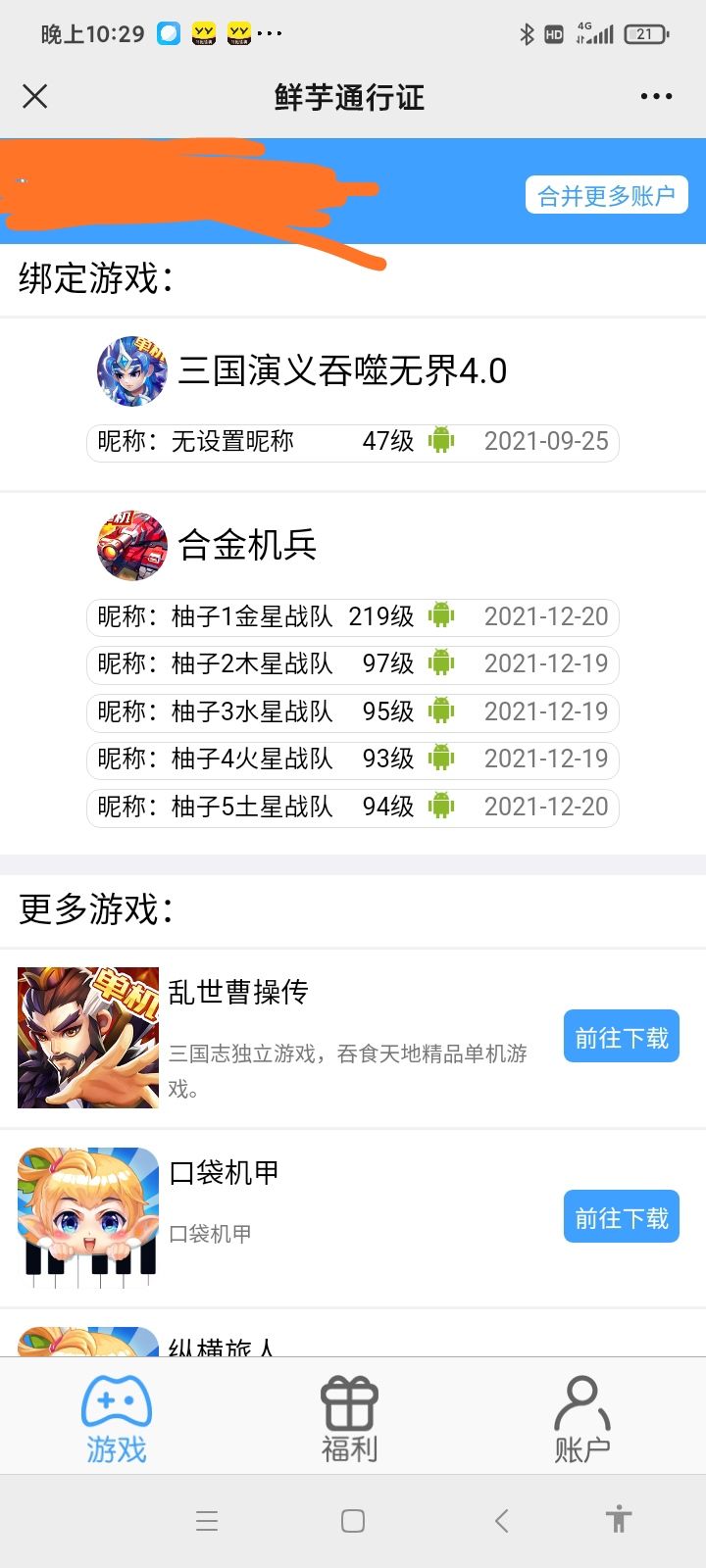706x1568 pixels.
Task: Tap the Android icon beside 柚子5土星战队
Action: (x=442, y=807)
